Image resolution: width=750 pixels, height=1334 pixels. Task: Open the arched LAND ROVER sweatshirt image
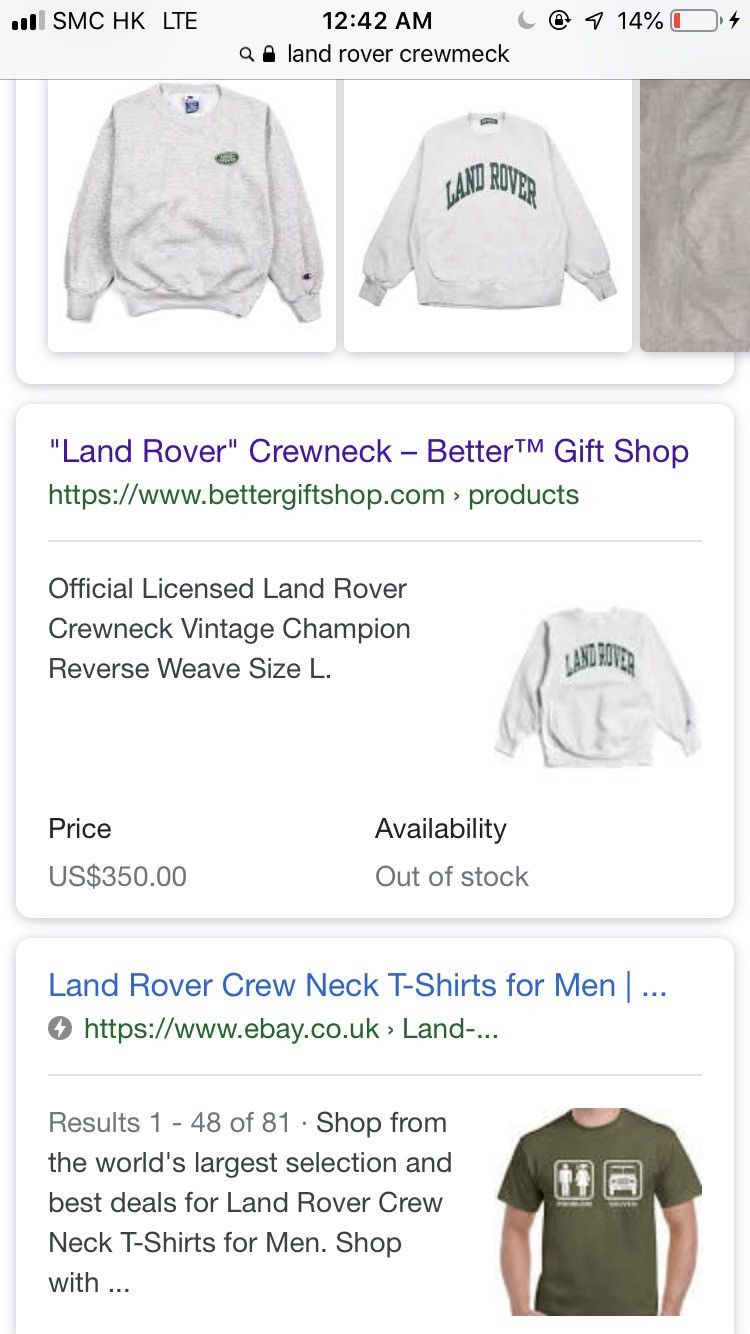[488, 210]
